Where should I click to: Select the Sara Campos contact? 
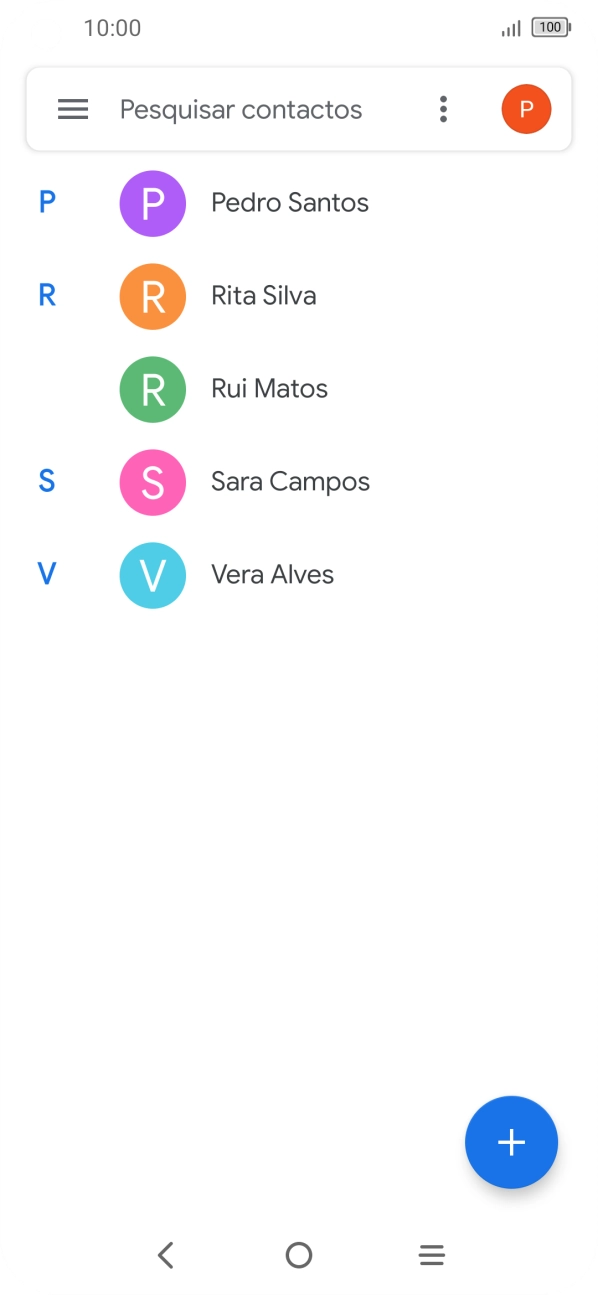pos(299,482)
